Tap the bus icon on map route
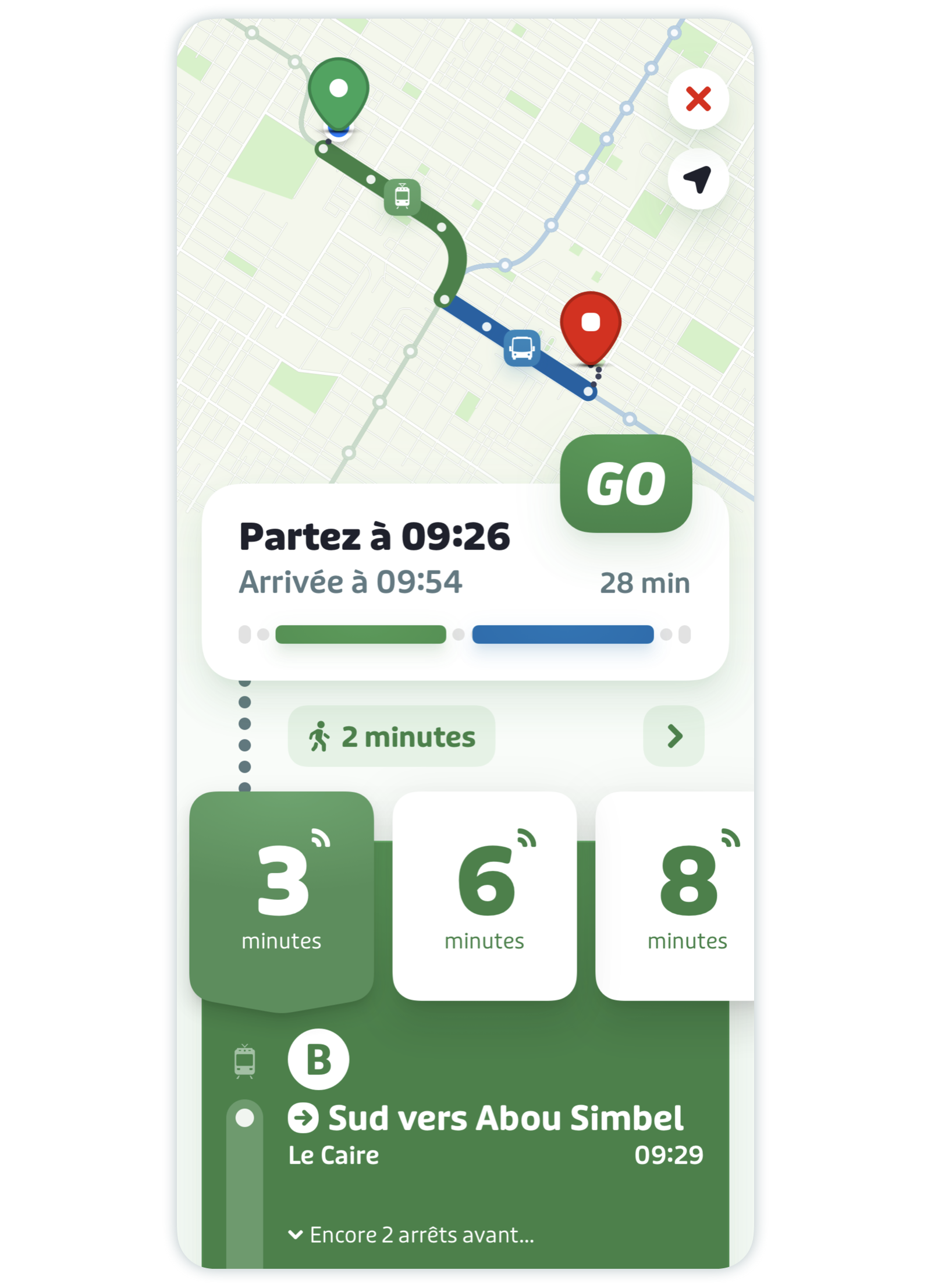 [x=521, y=348]
